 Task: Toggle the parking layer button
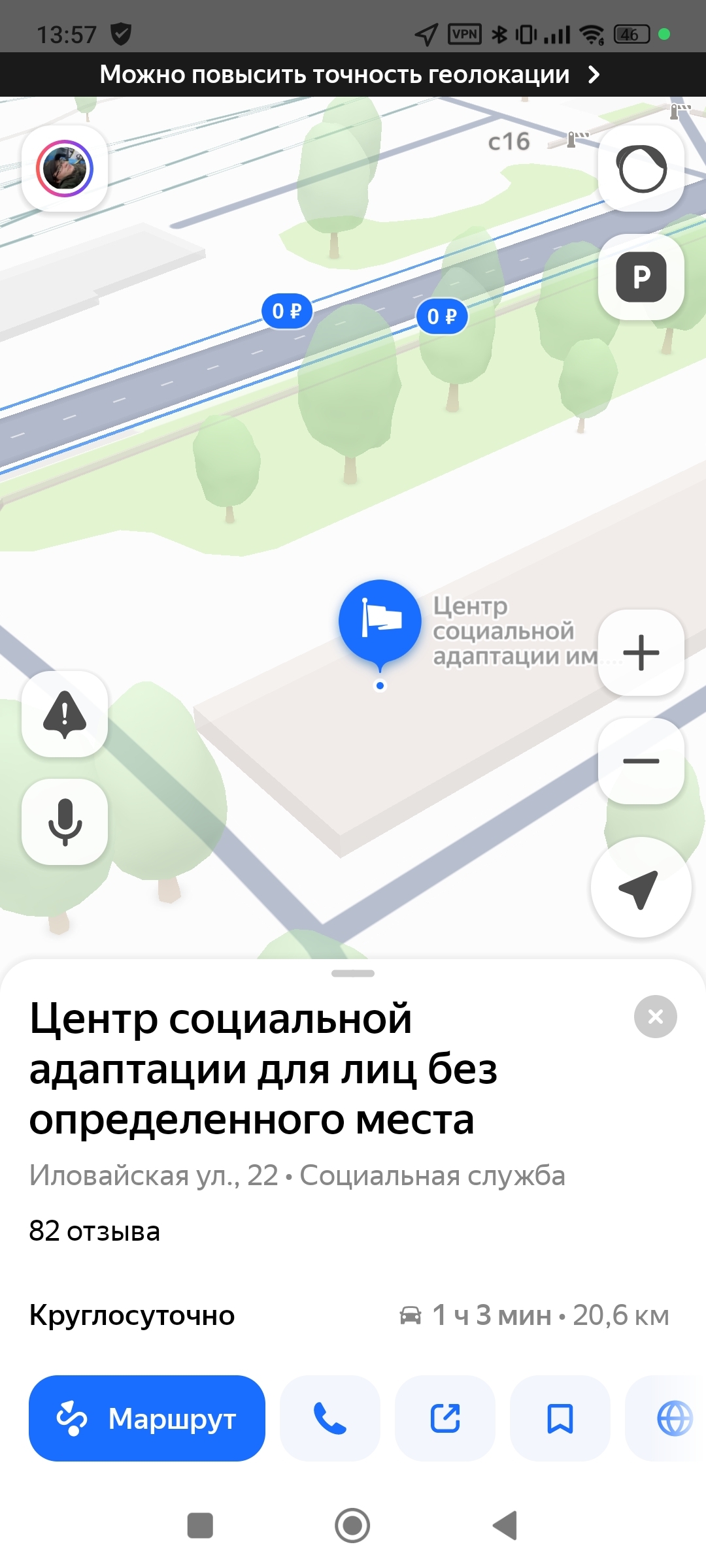coord(641,277)
